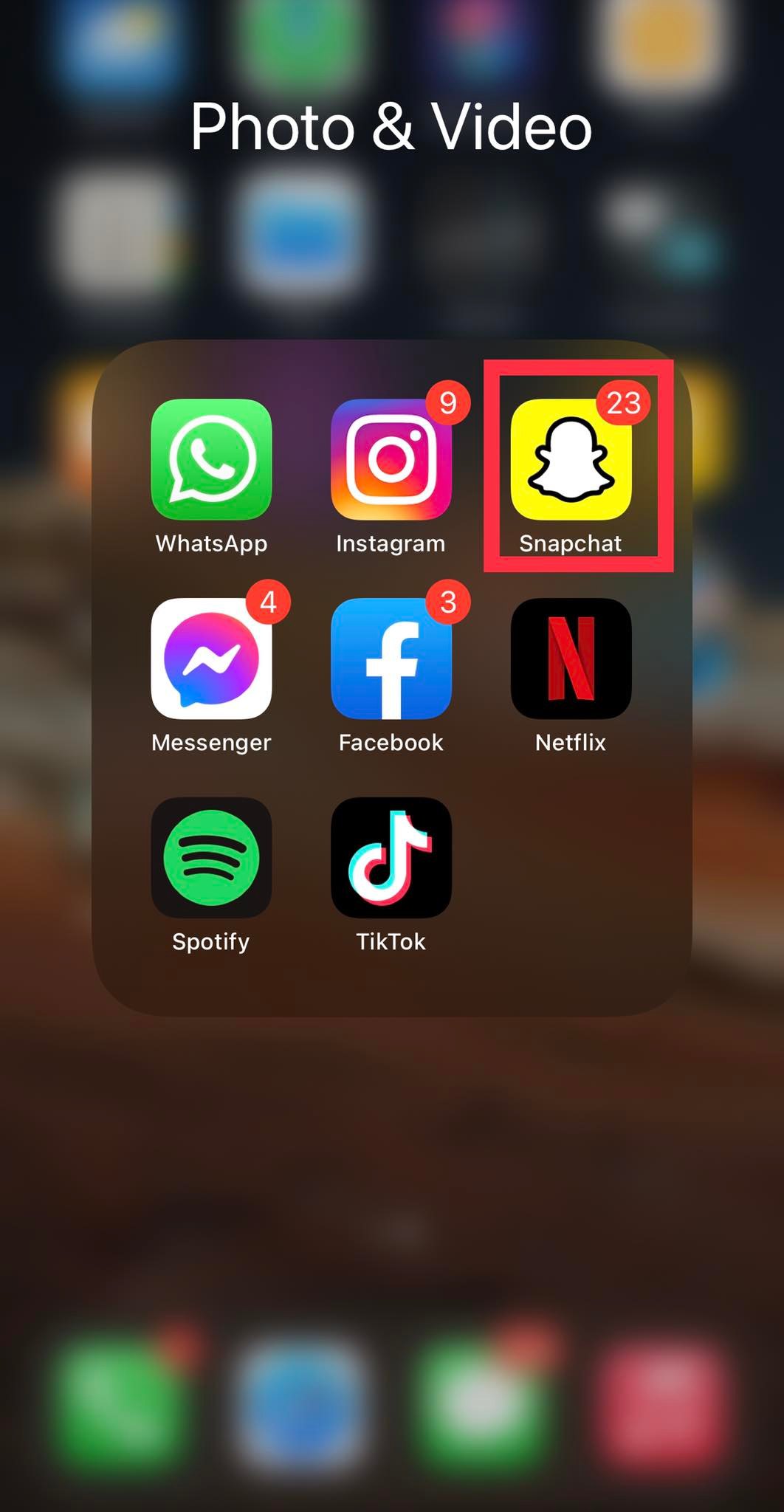Viewport: 784px width, 1512px height.
Task: Tap the WhatsApp label text
Action: pos(212,544)
